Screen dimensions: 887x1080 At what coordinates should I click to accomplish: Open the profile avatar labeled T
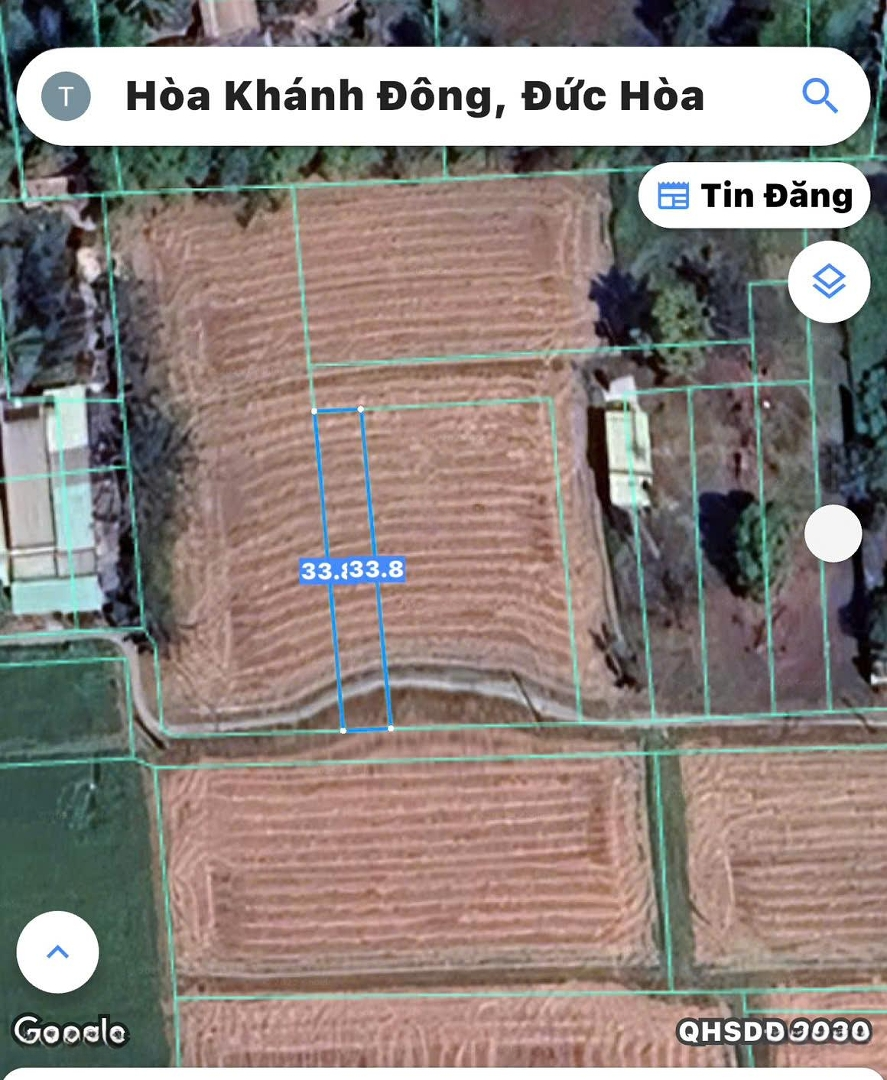point(66,97)
